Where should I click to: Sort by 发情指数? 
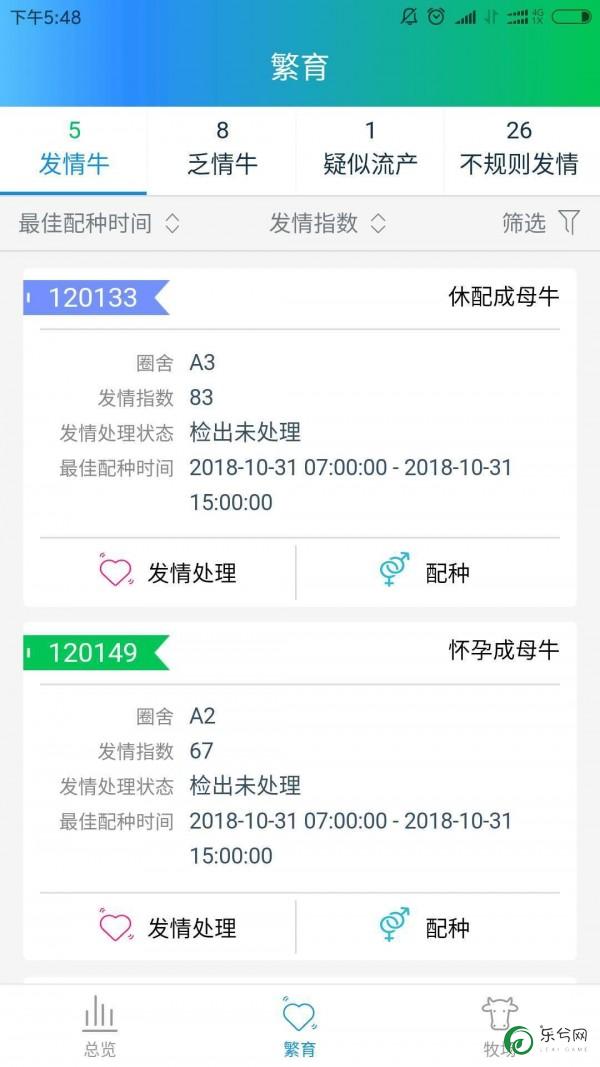[x=327, y=223]
